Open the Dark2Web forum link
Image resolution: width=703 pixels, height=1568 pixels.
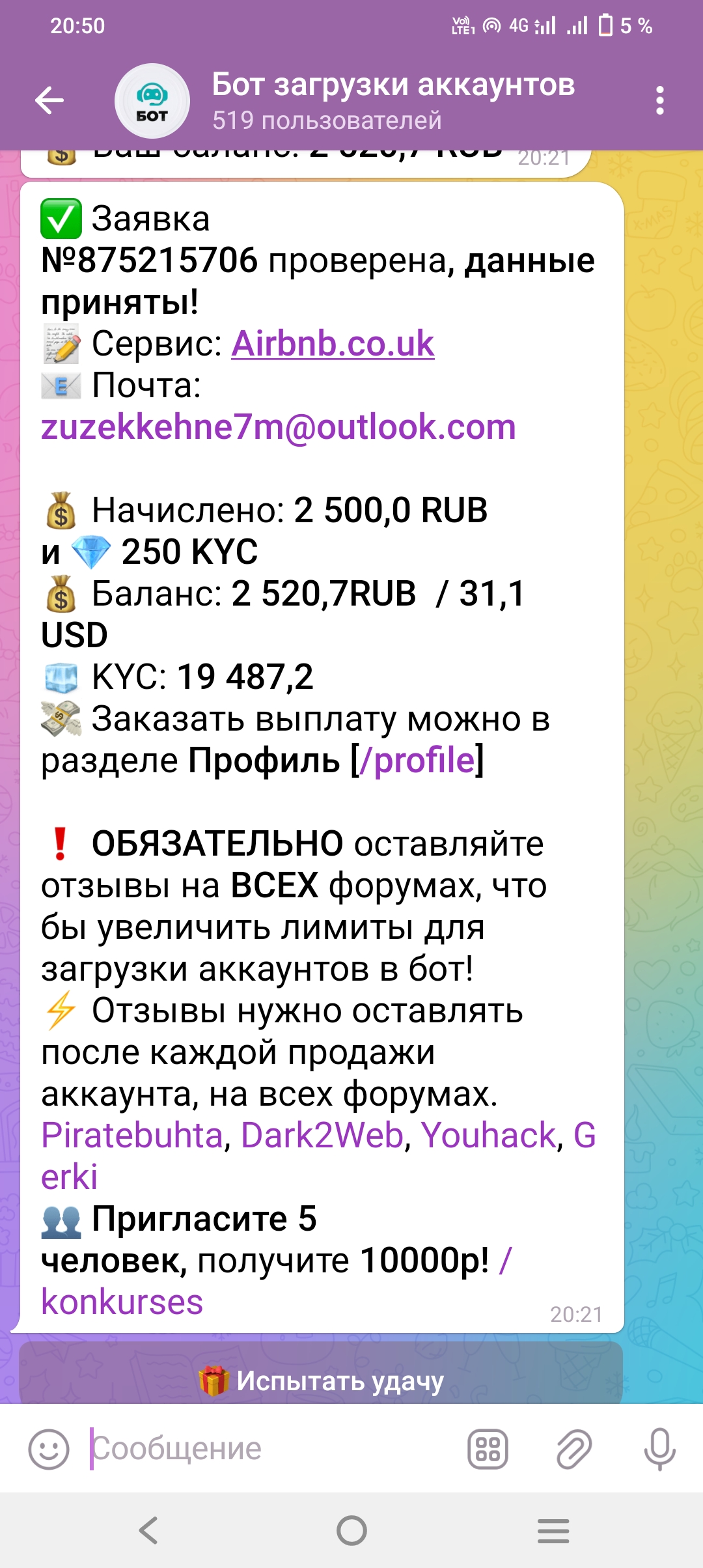322,1136
